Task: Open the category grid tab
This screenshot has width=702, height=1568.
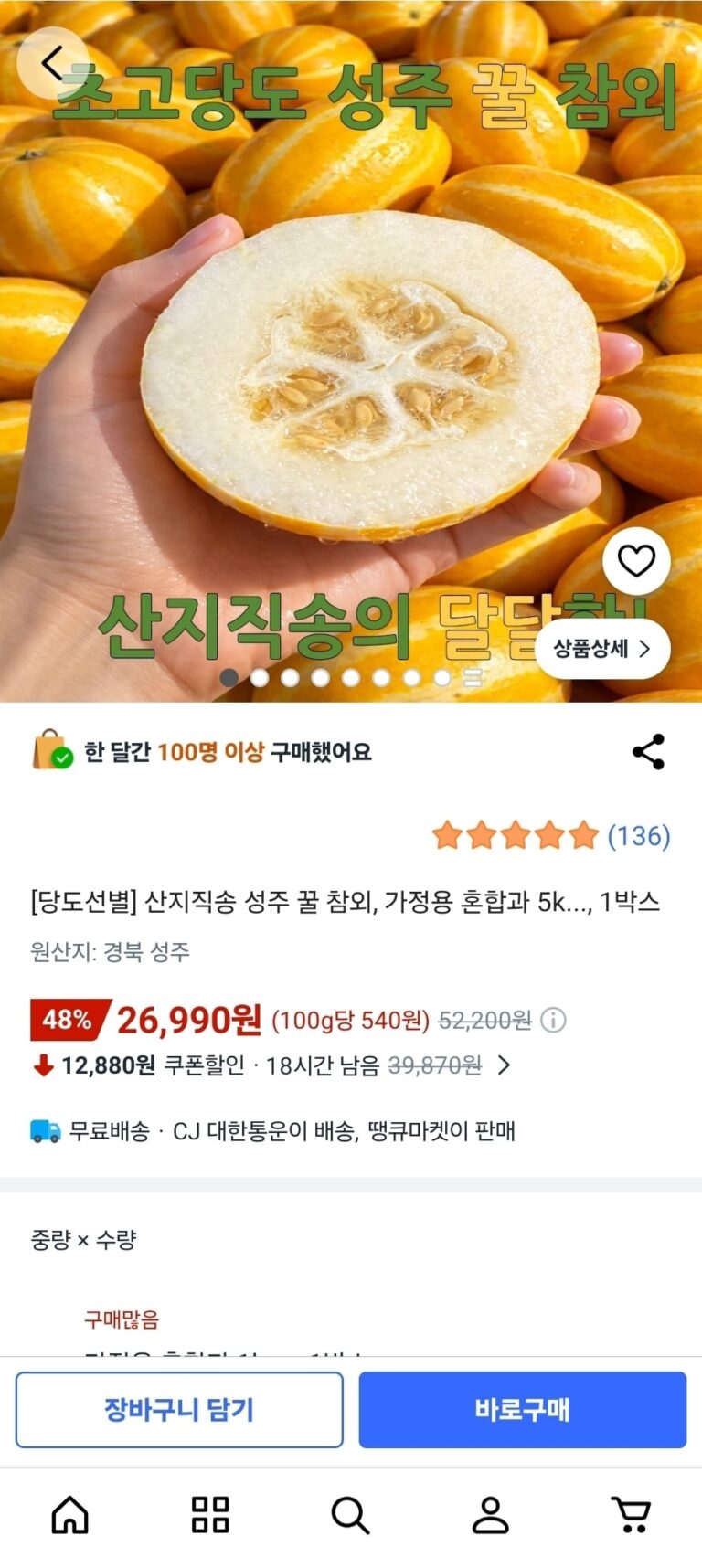Action: click(x=210, y=1515)
